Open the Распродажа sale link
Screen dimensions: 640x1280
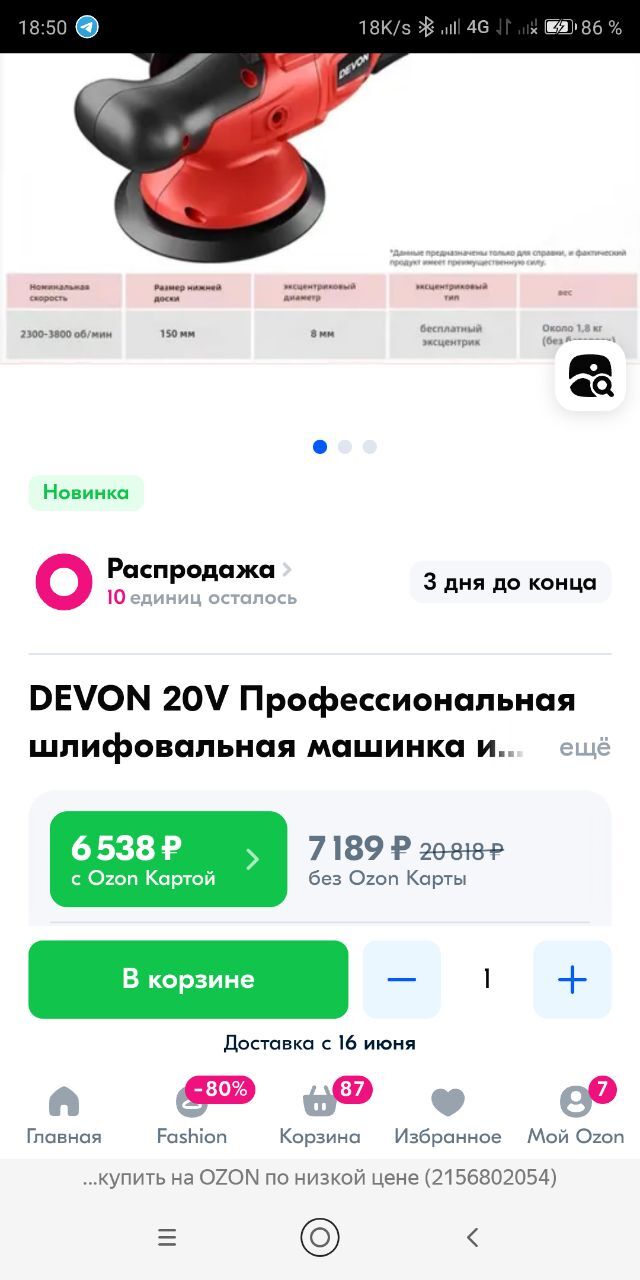(190, 570)
